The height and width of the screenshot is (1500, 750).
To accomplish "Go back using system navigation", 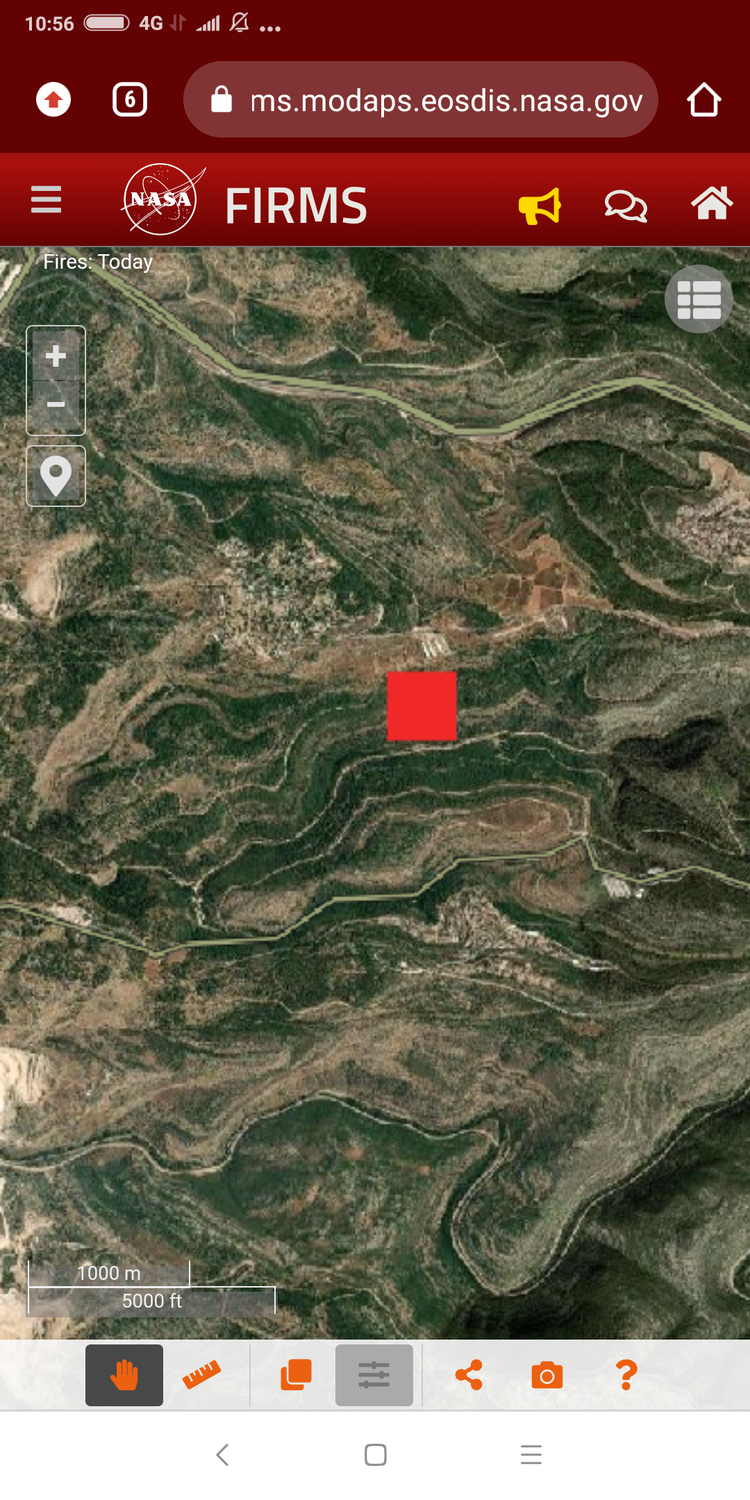I will 222,1455.
